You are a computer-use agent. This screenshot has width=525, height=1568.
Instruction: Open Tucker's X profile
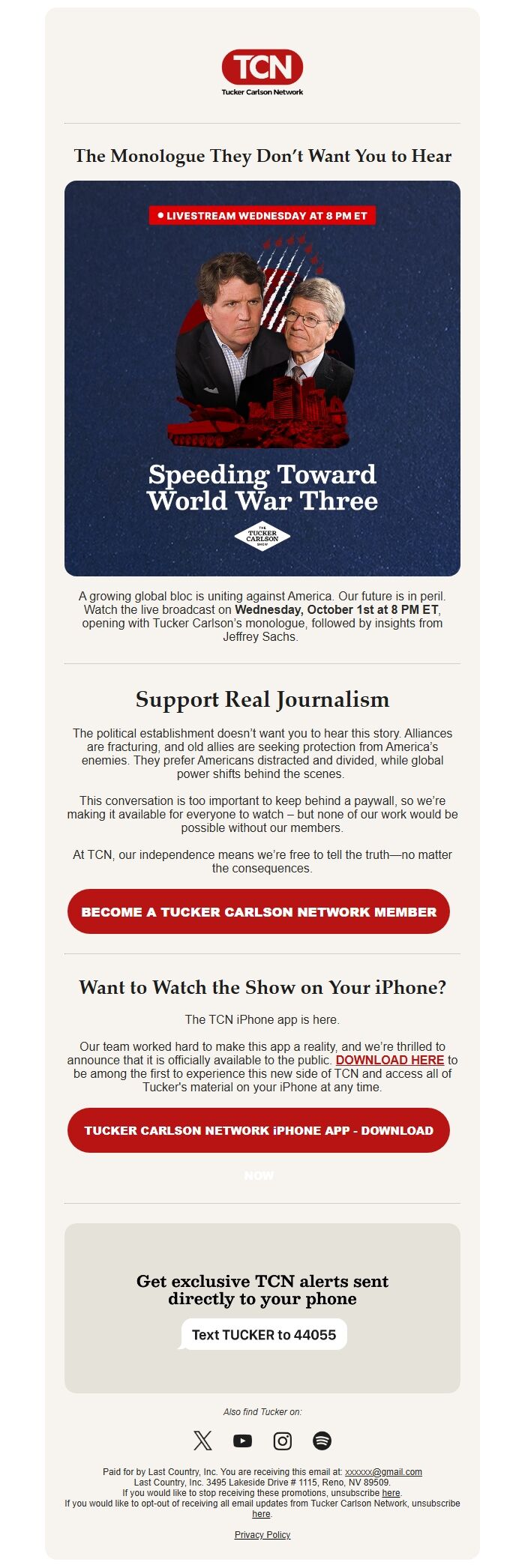[202, 1441]
